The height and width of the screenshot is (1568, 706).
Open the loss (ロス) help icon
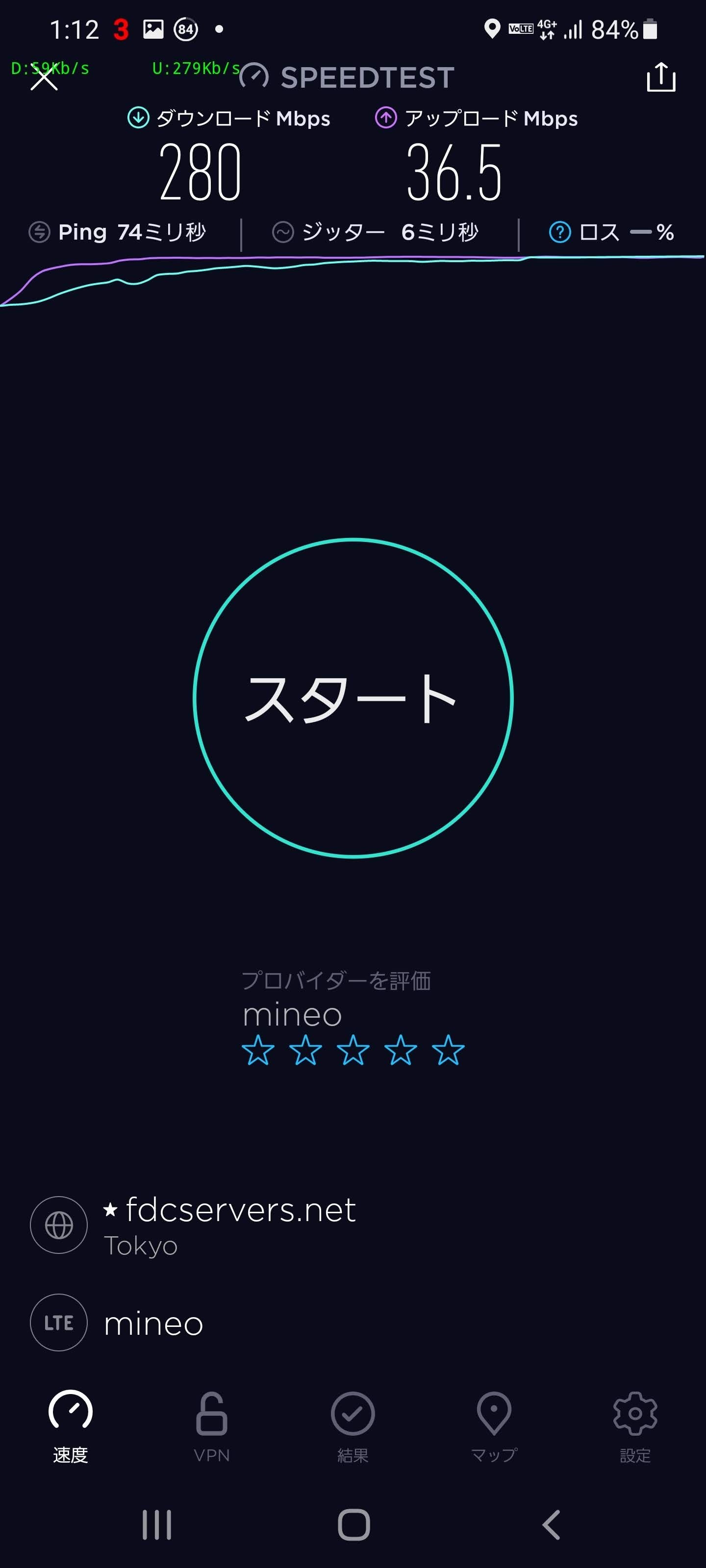[x=560, y=232]
